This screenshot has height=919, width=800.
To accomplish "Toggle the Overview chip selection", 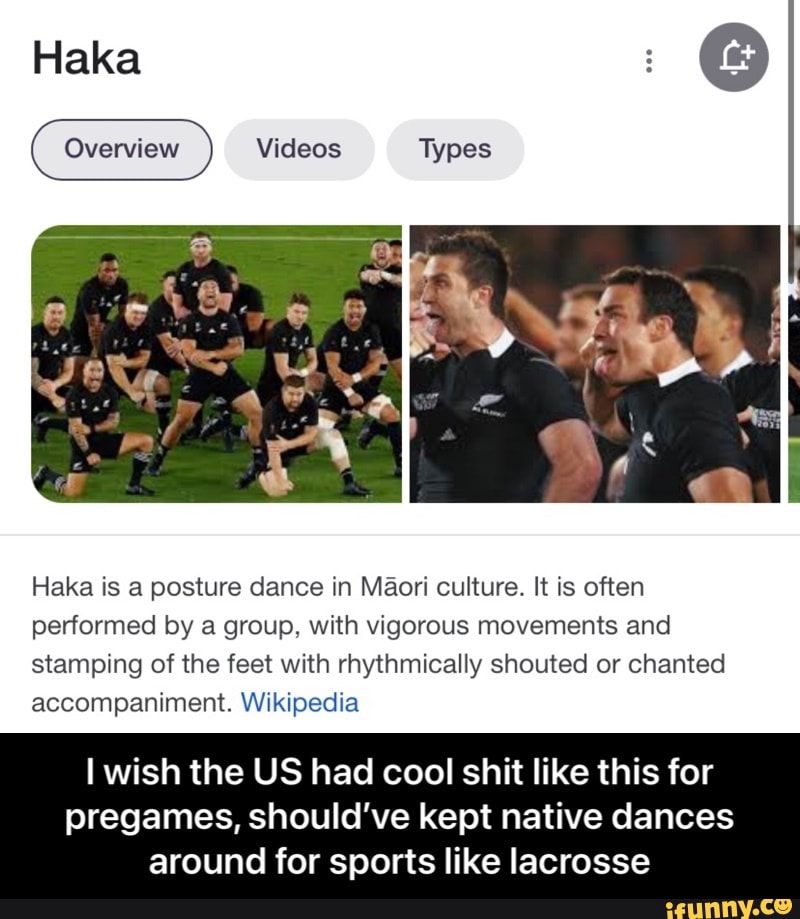I will pos(121,148).
